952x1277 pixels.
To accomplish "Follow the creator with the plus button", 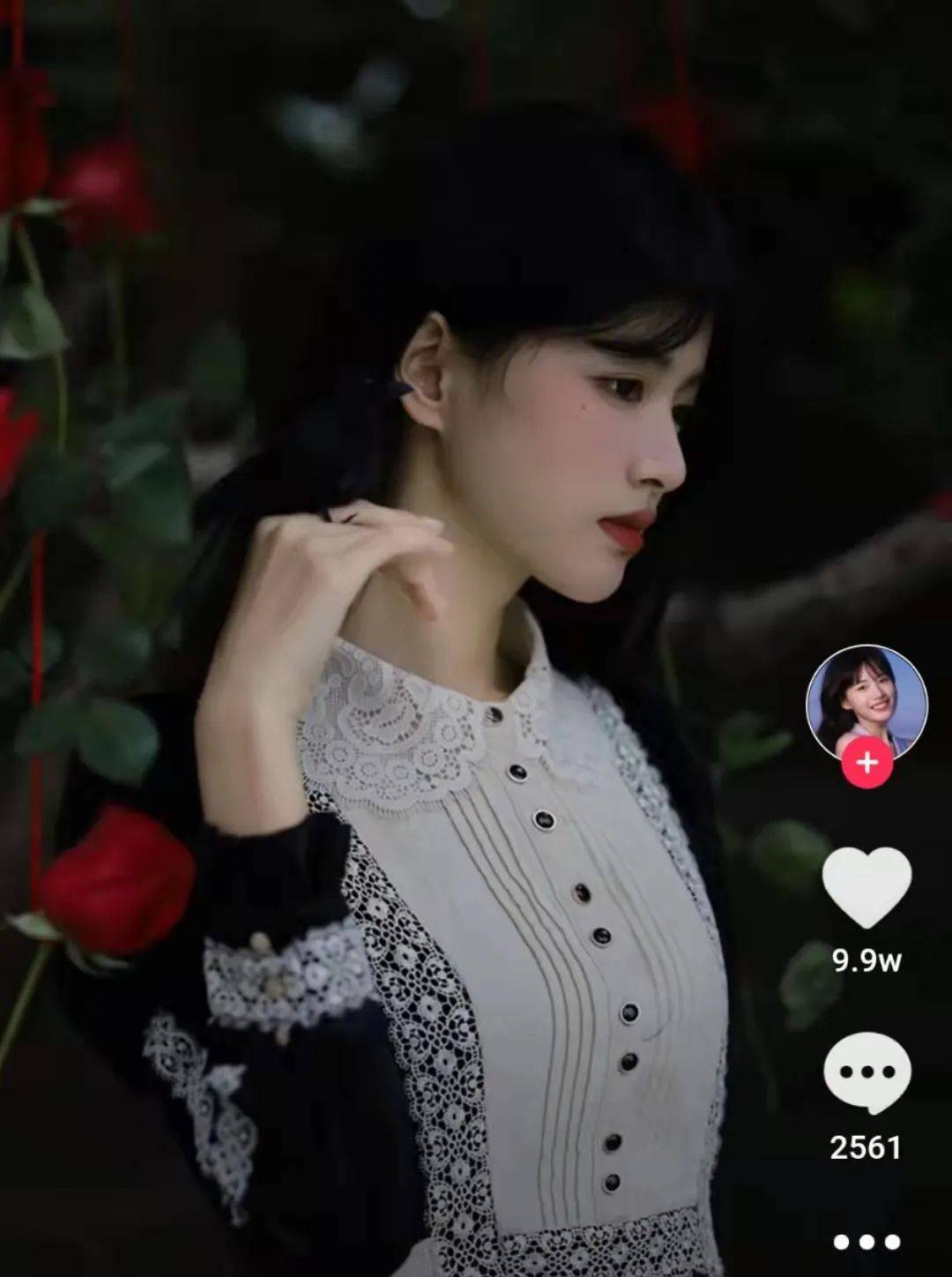I will (x=866, y=763).
